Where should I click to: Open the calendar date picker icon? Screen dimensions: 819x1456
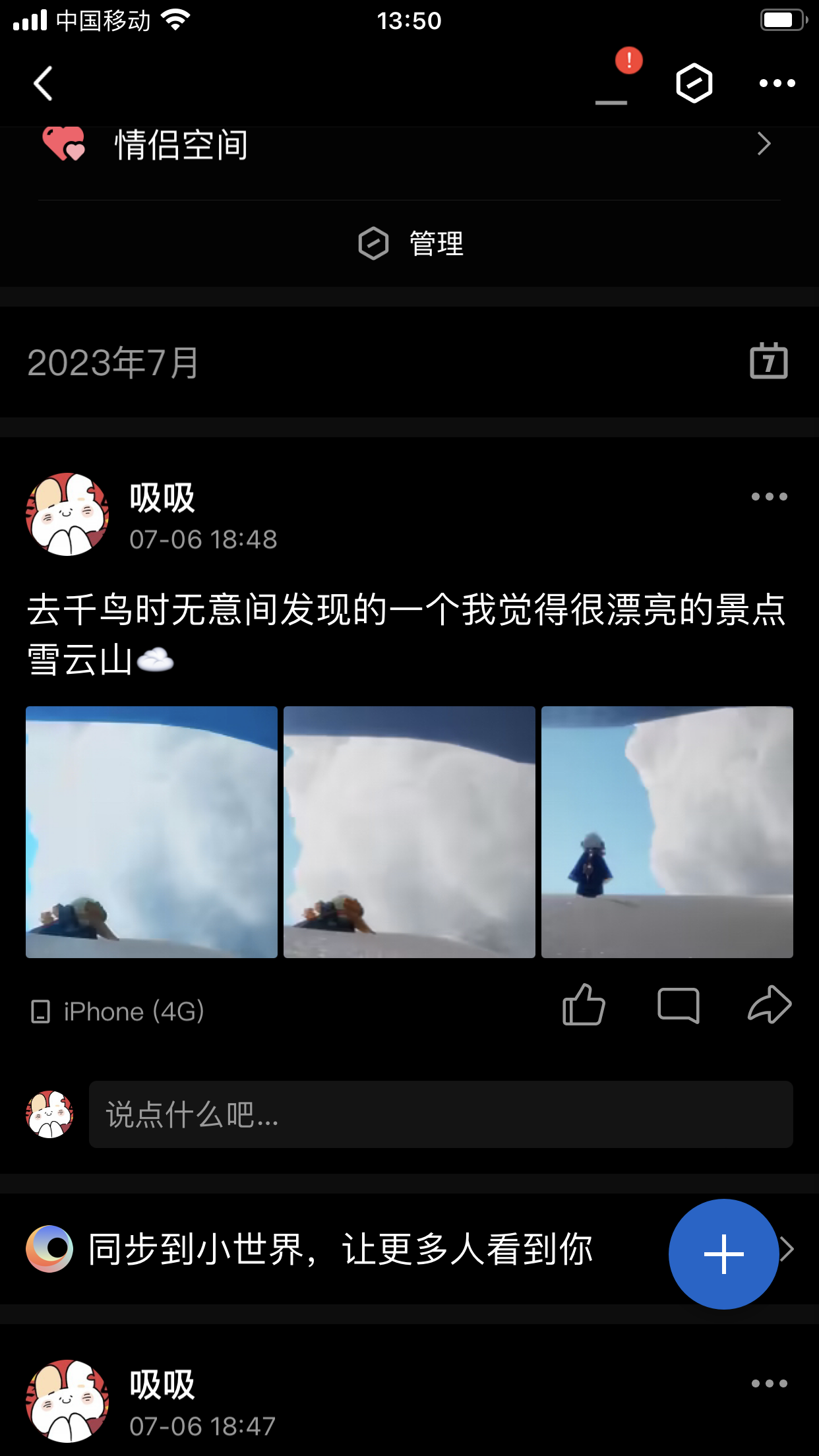coord(768,361)
